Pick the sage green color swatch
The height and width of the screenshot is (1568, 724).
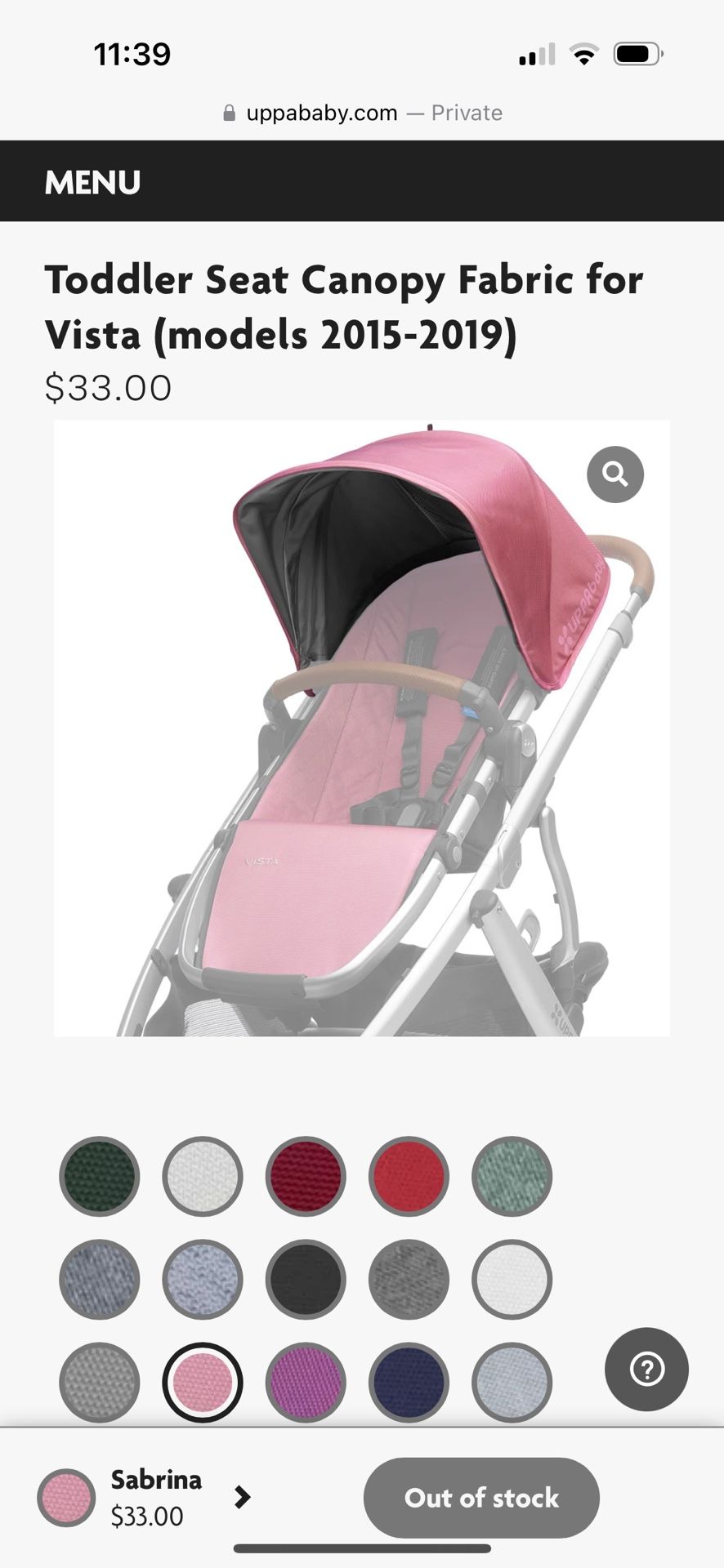[512, 1176]
